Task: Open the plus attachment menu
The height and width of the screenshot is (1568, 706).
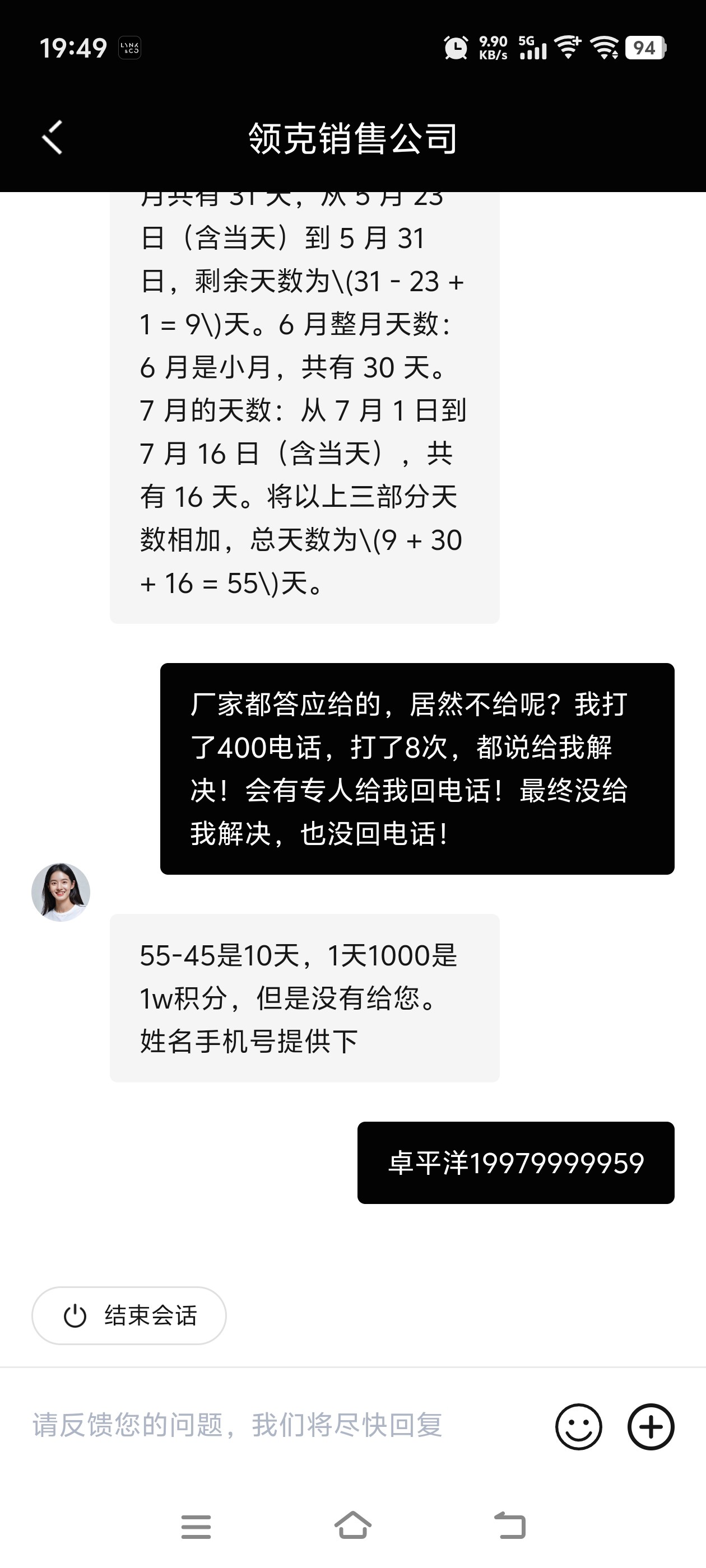Action: [x=651, y=1427]
